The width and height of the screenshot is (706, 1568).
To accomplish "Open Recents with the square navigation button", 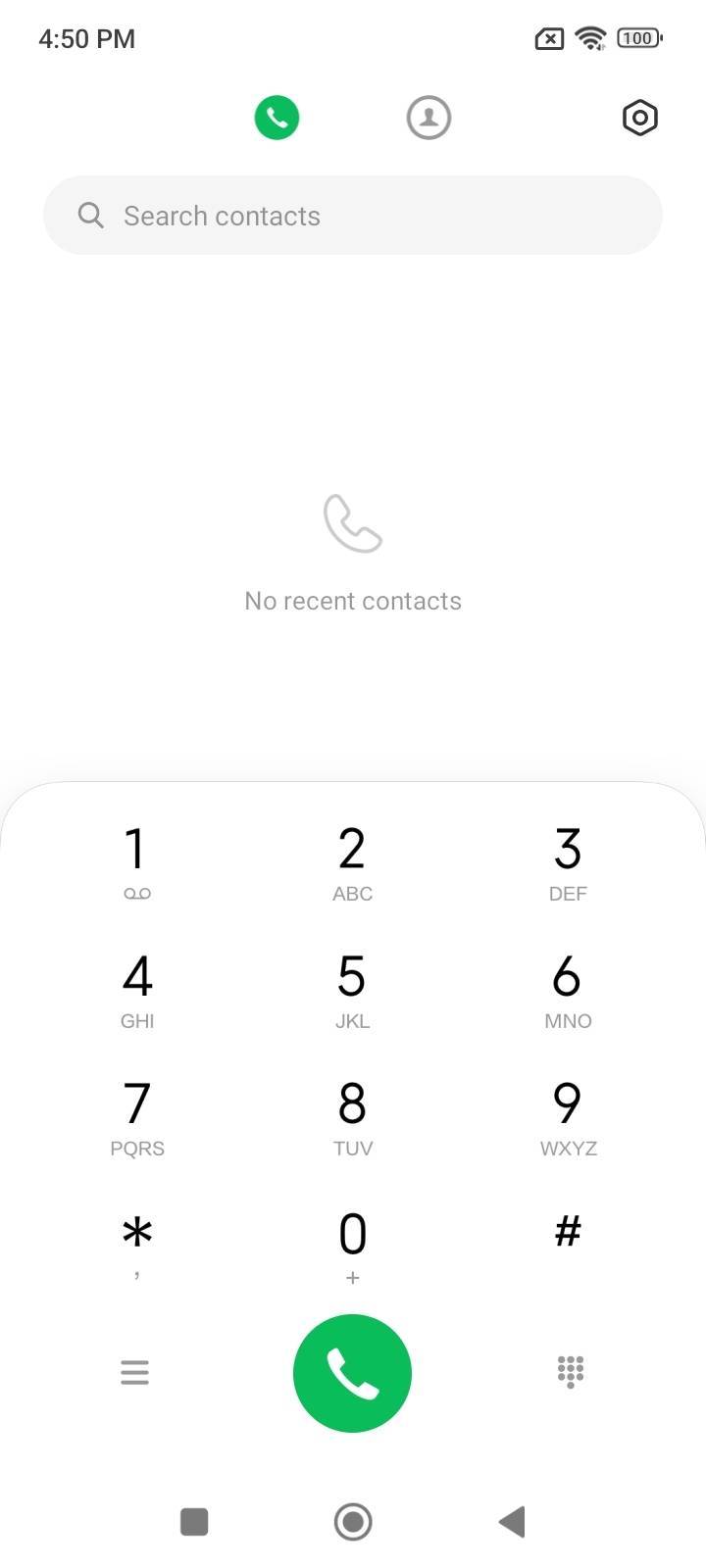I will [x=194, y=1521].
